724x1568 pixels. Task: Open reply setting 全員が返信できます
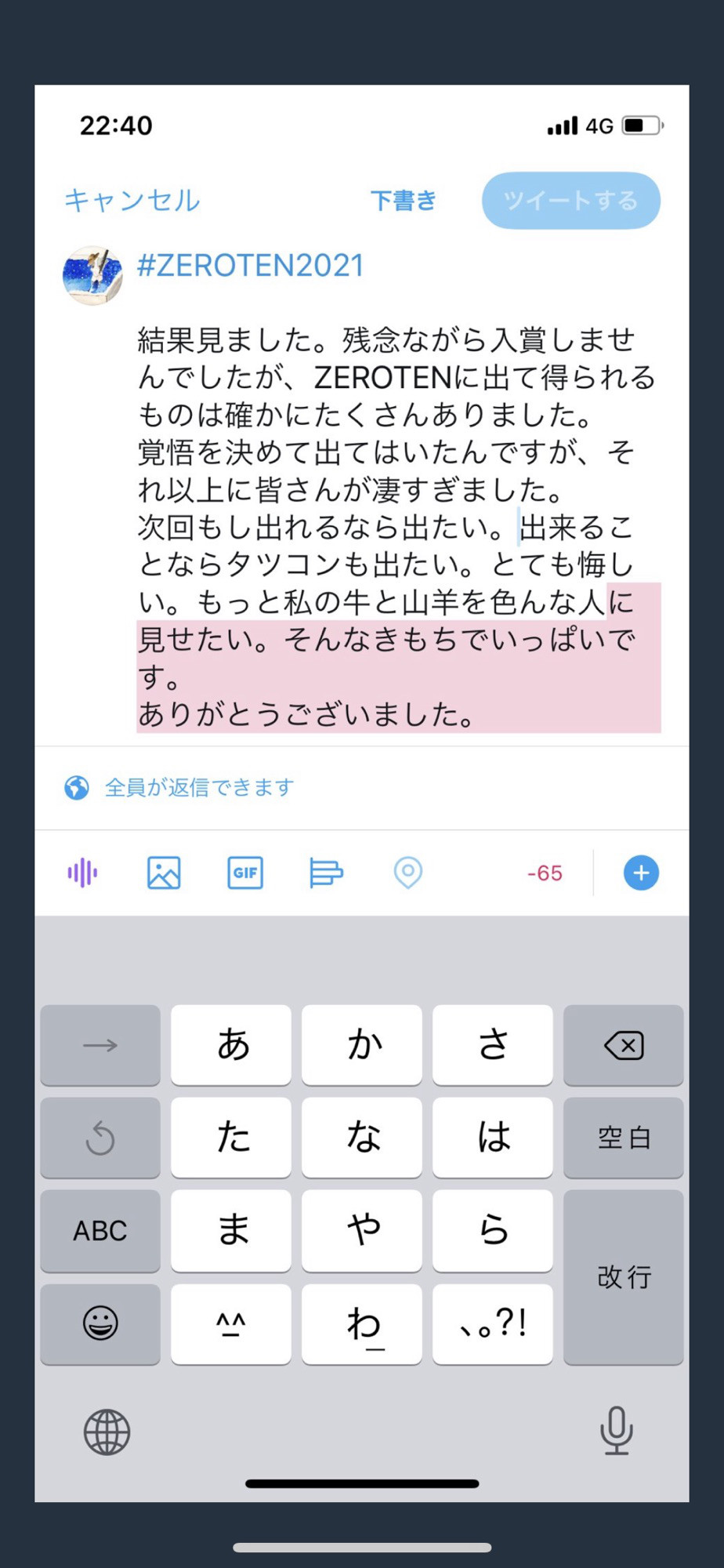pyautogui.click(x=199, y=787)
